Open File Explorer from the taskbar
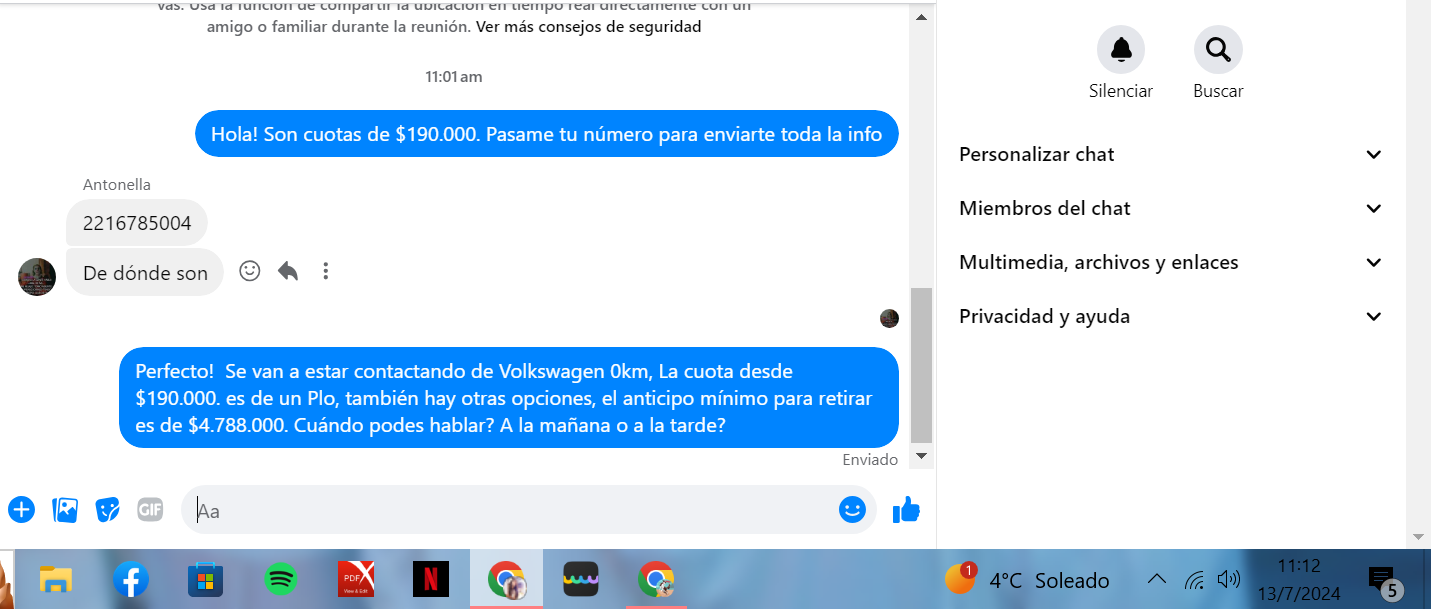Viewport: 1431px width, 609px height. [56, 579]
